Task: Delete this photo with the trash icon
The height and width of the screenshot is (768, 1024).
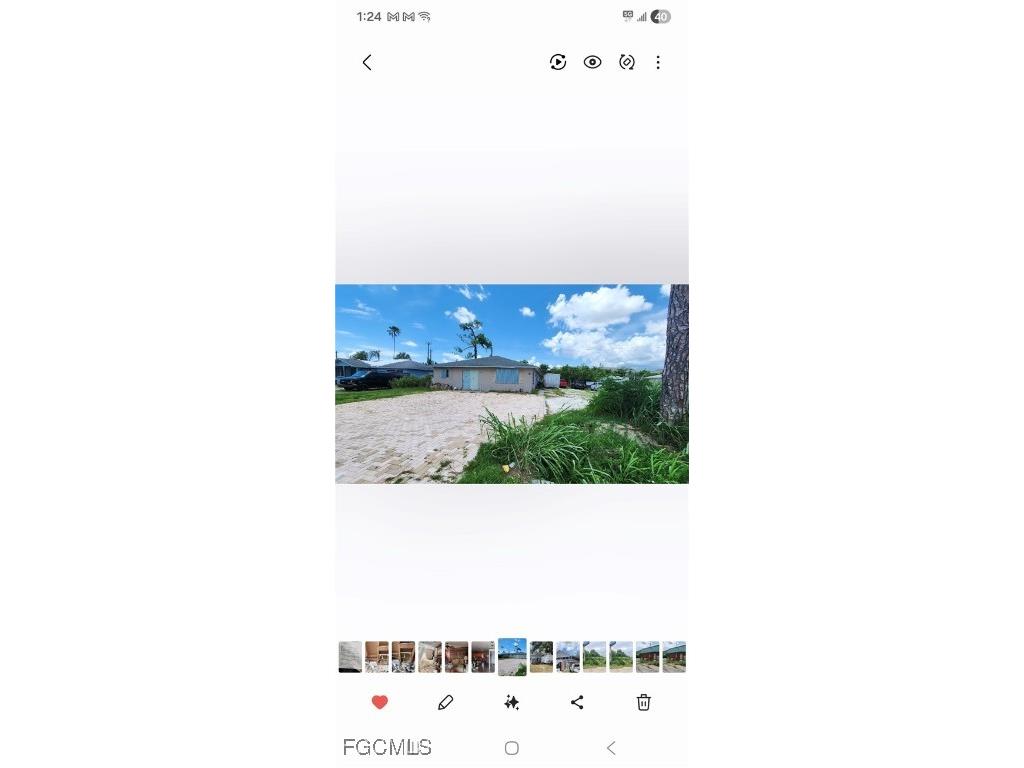Action: point(644,702)
